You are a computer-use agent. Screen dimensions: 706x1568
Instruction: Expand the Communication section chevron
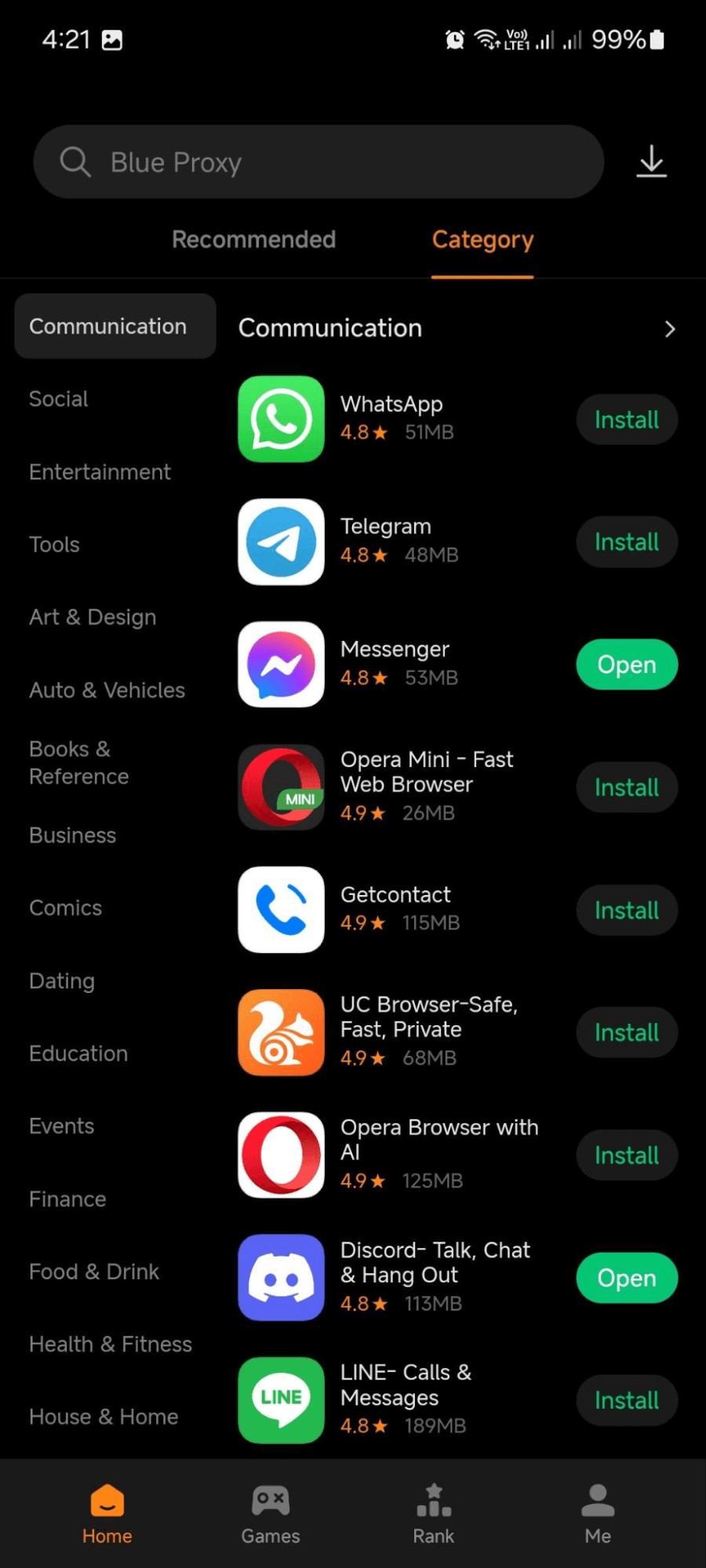pyautogui.click(x=669, y=329)
